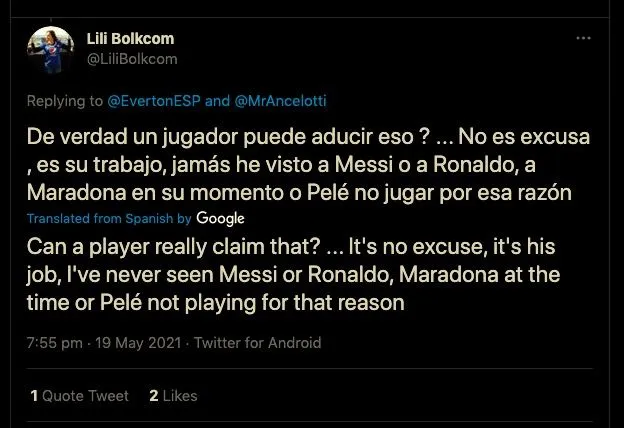This screenshot has width=624, height=428.
Task: Open the tweet's three-dot overflow menu
Action: [x=583, y=38]
